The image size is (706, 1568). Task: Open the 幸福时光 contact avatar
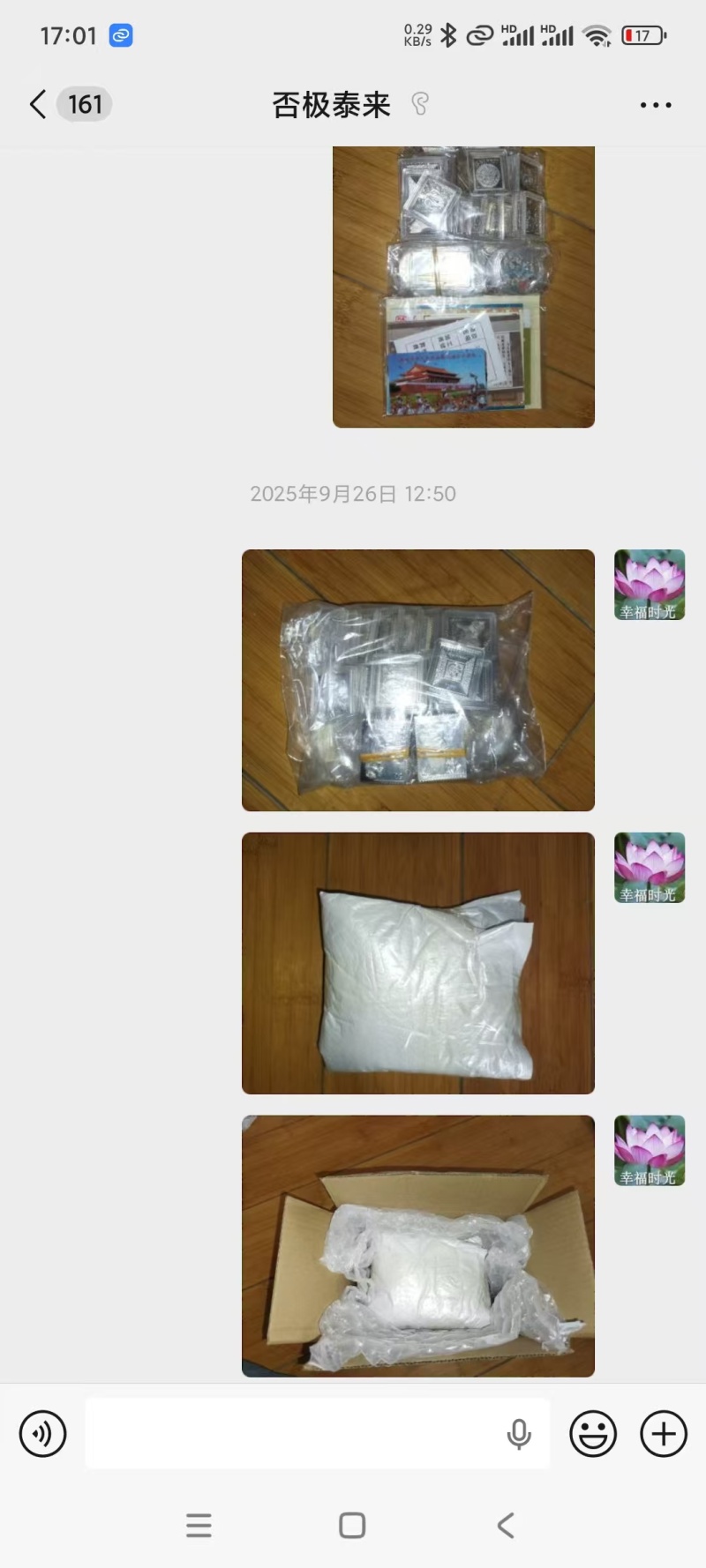pos(649,585)
